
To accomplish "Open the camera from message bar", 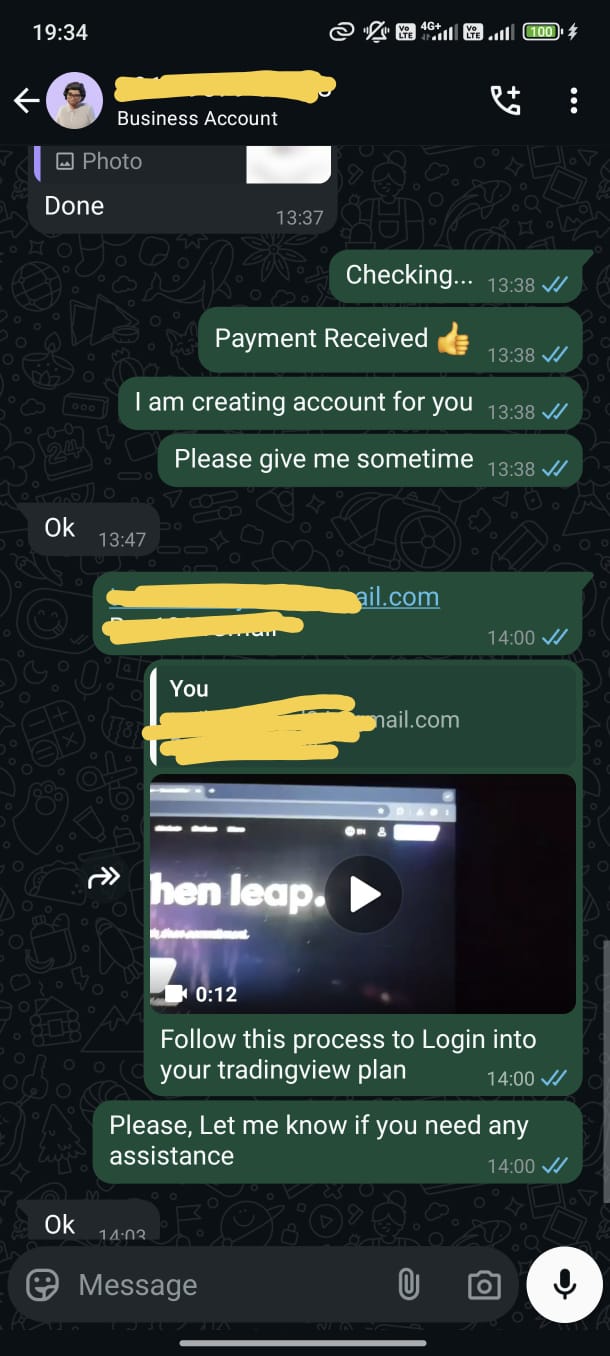I will tap(484, 1285).
